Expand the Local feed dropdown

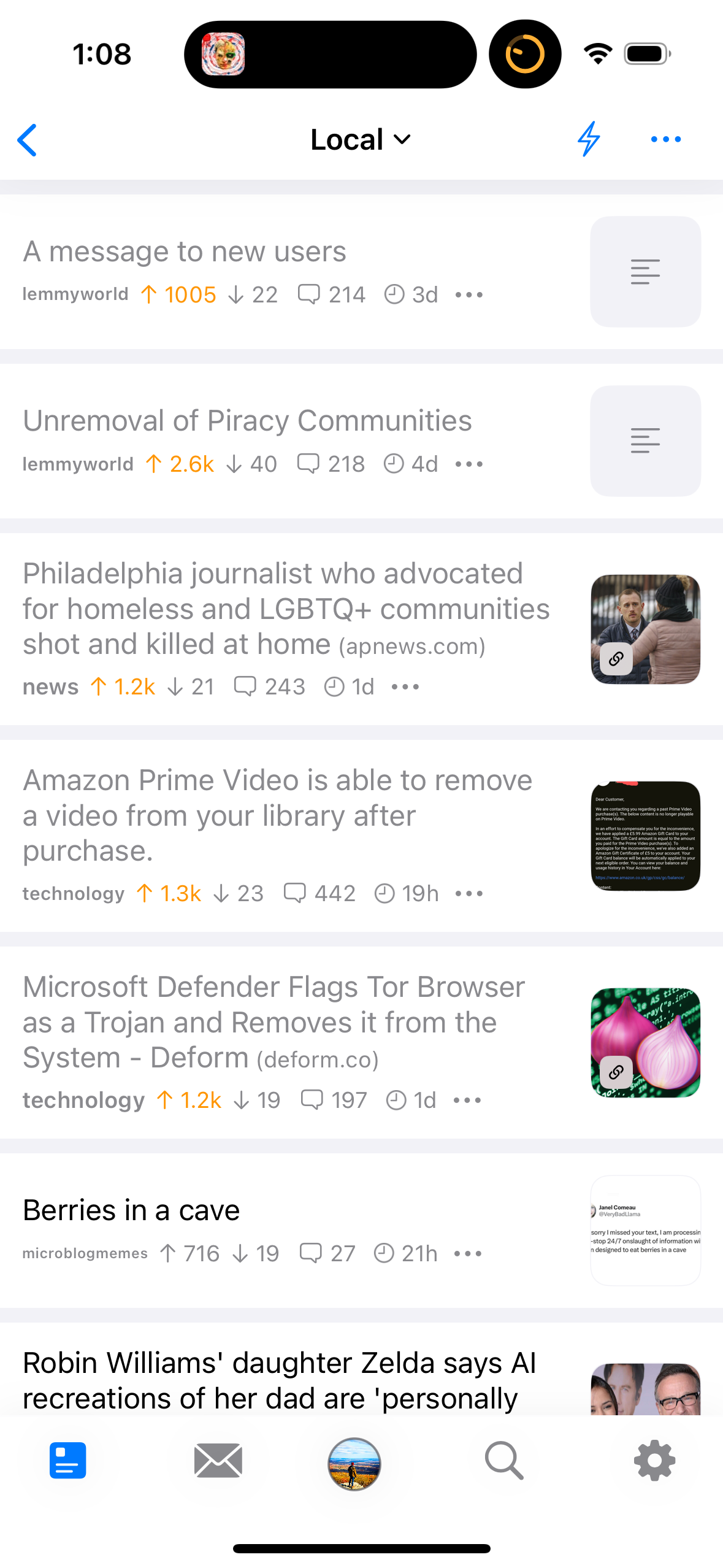tap(361, 140)
